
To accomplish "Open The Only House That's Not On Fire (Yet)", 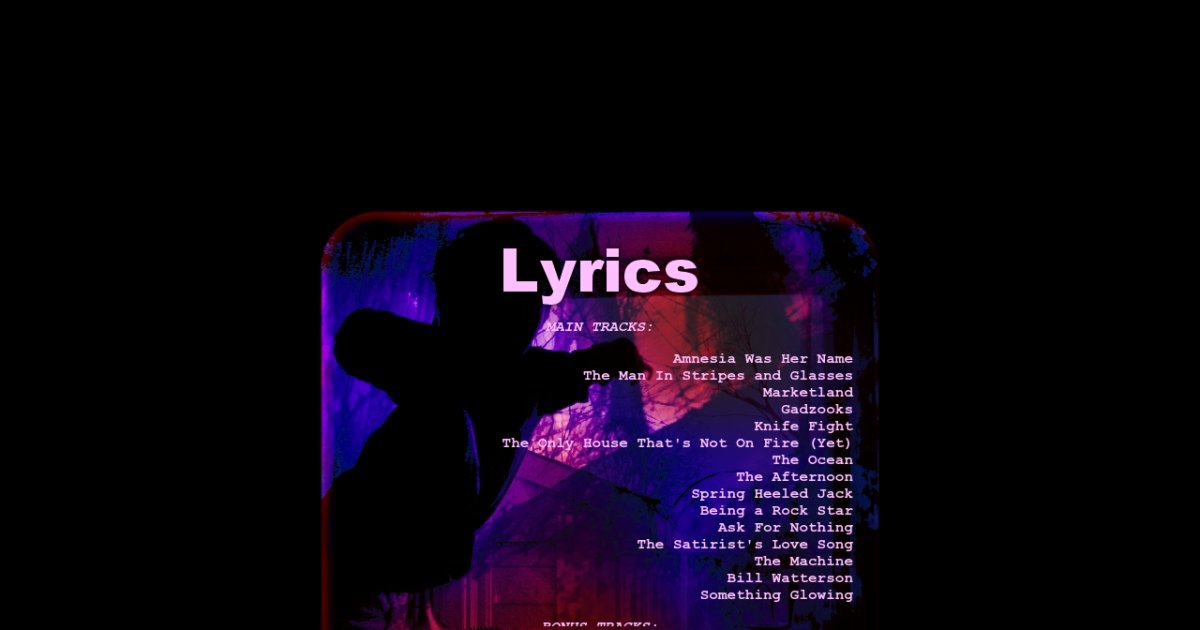I will [x=677, y=443].
